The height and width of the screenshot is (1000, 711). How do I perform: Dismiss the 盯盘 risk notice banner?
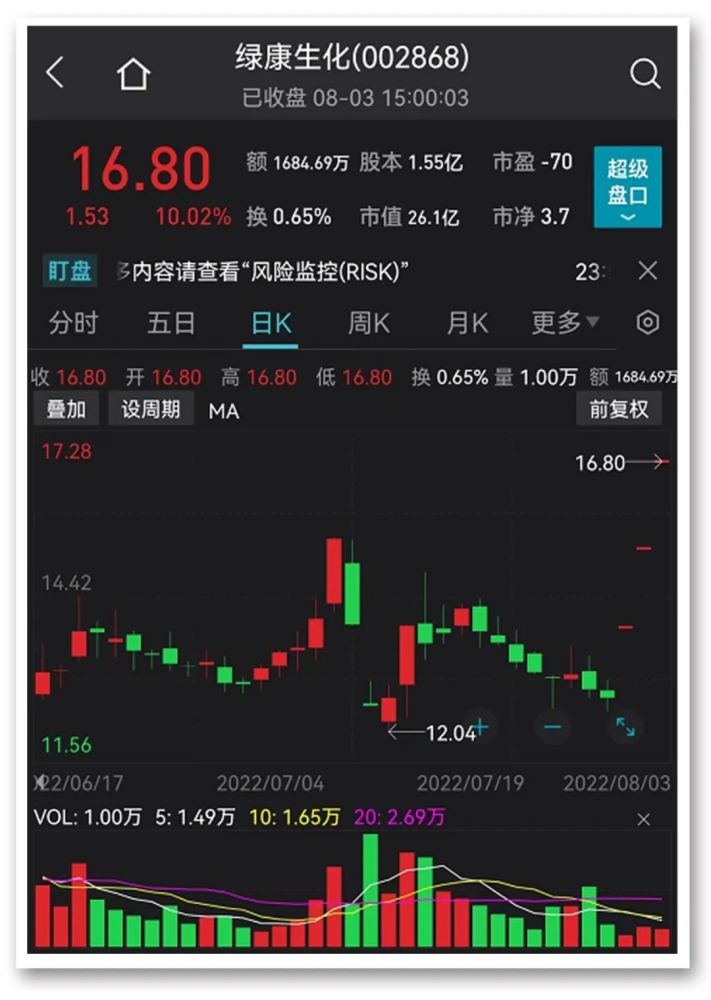pos(648,270)
